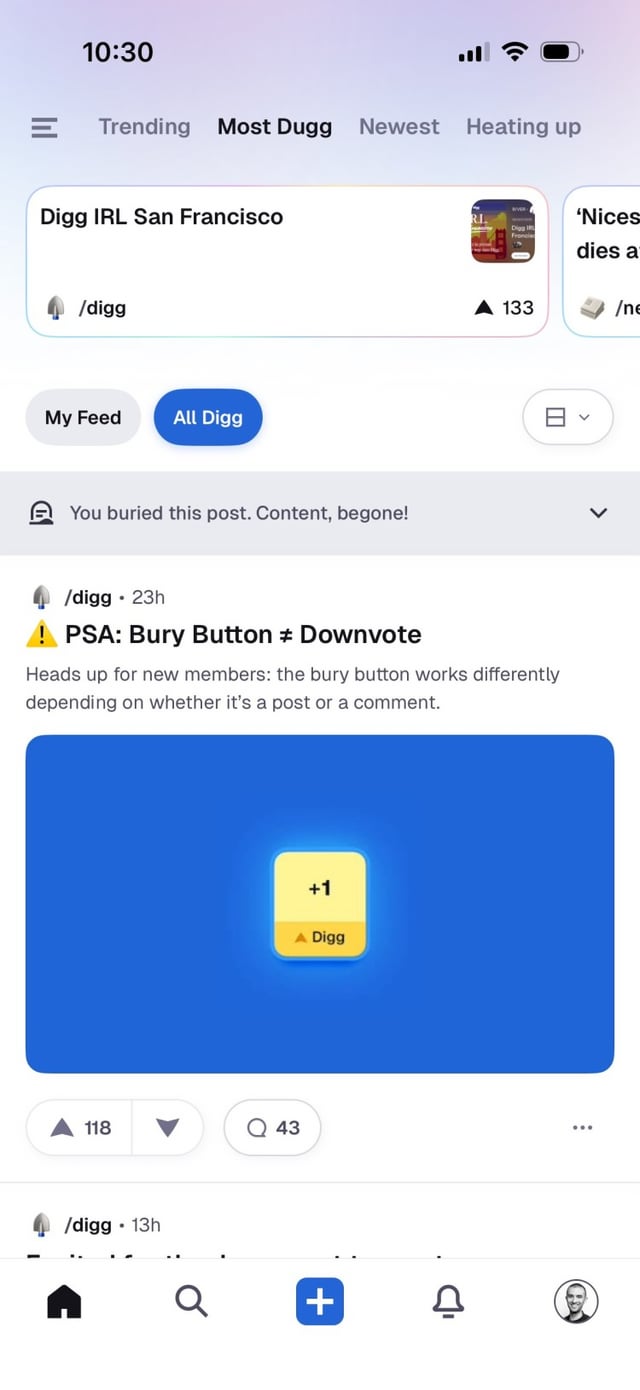
Task: Switch to the Trending tab
Action: click(144, 127)
